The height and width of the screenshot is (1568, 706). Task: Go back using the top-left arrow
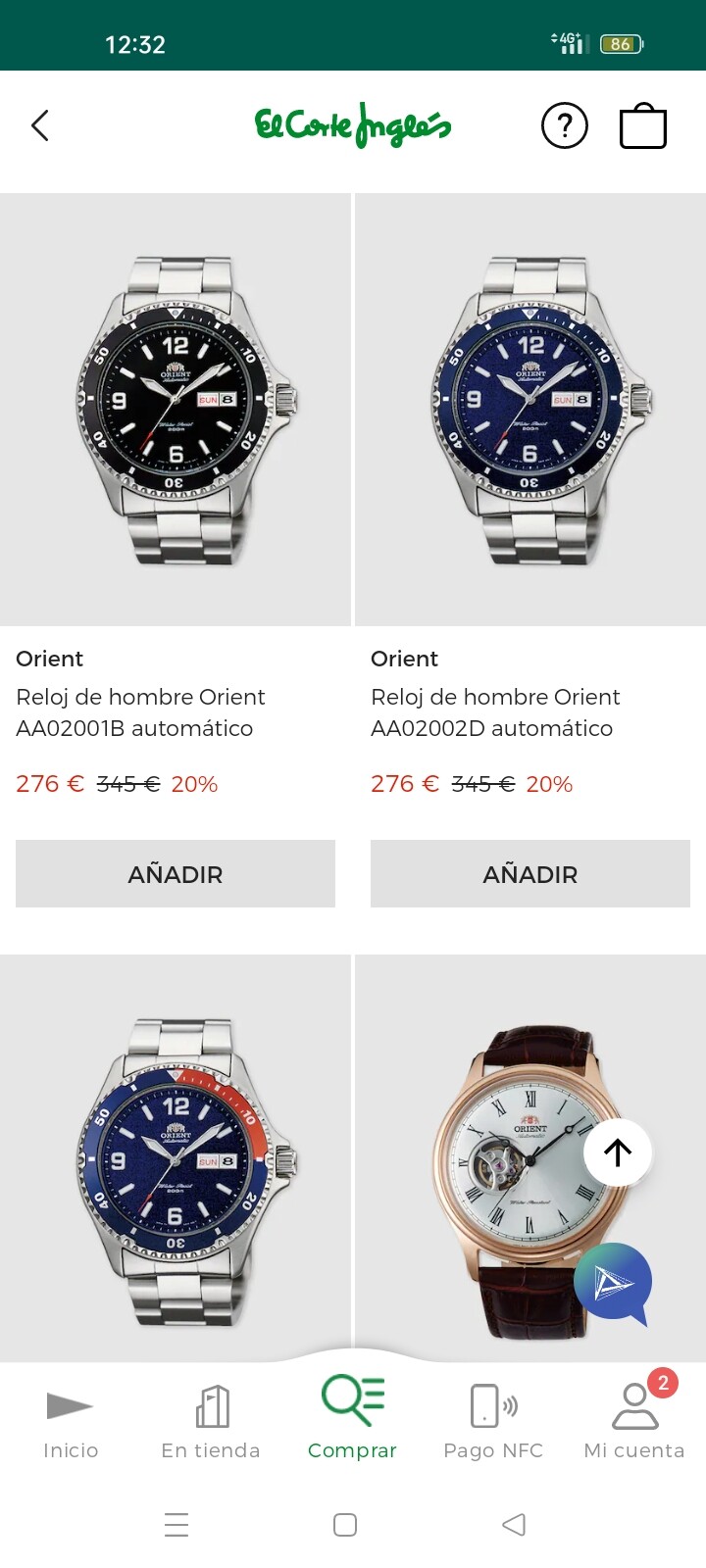(x=40, y=125)
